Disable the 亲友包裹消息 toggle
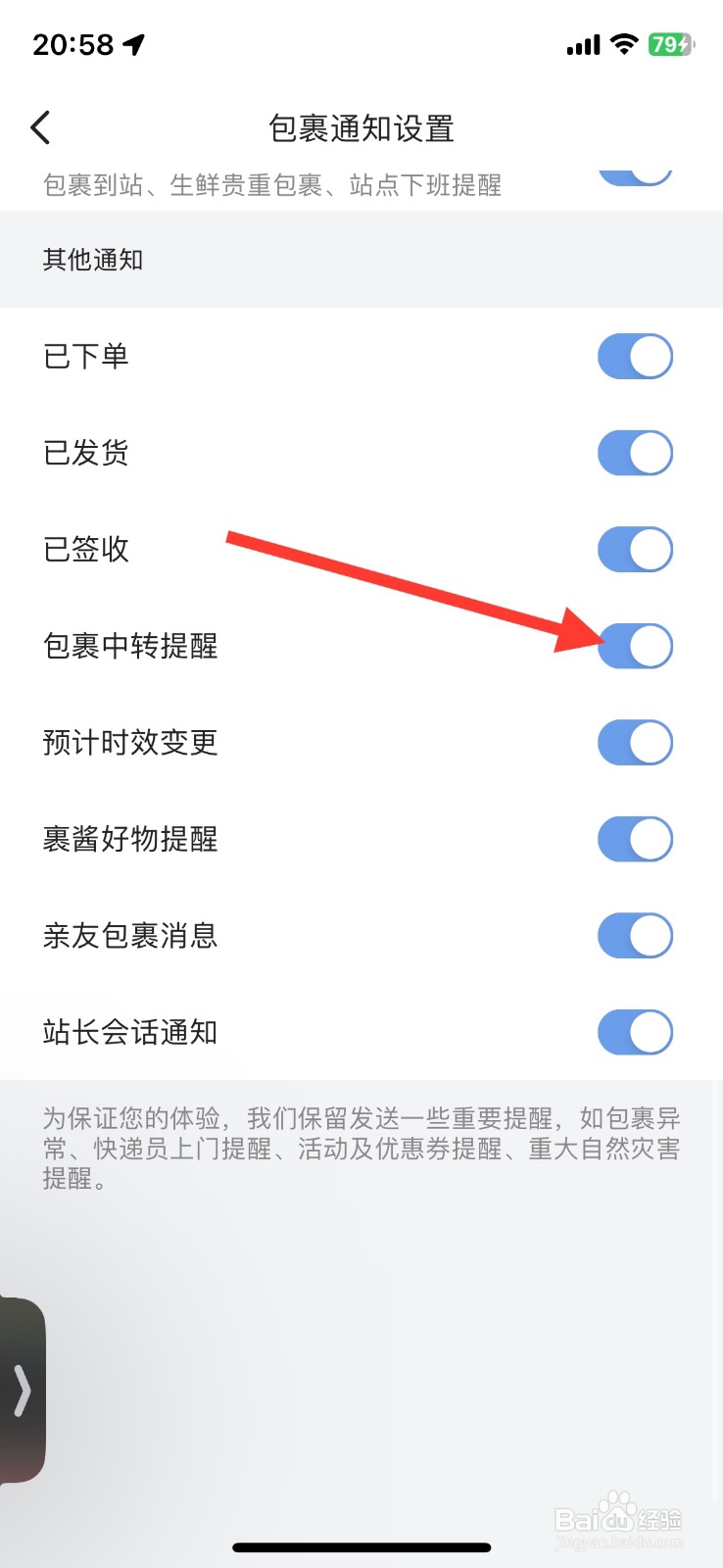 pos(635,935)
